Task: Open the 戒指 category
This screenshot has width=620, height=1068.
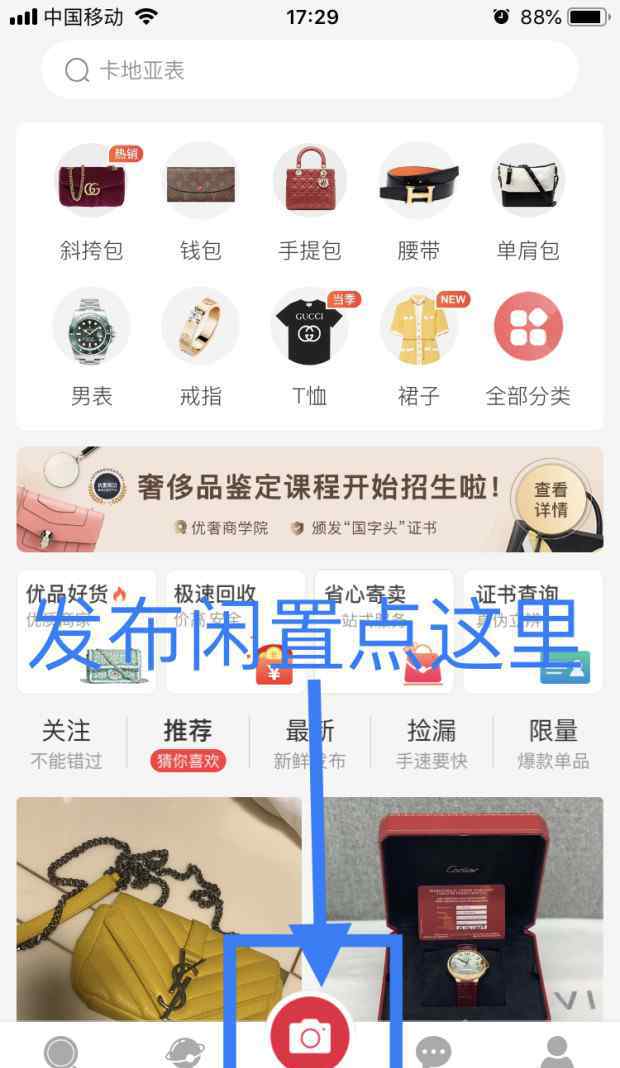Action: (200, 347)
